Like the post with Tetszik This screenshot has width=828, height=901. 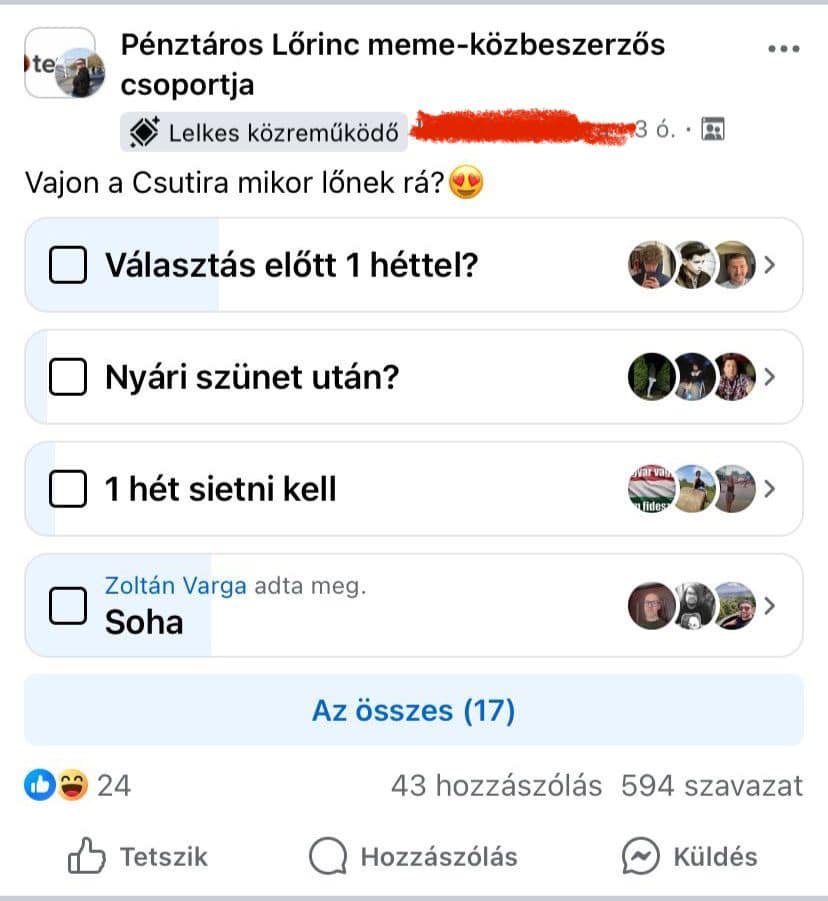click(138, 856)
